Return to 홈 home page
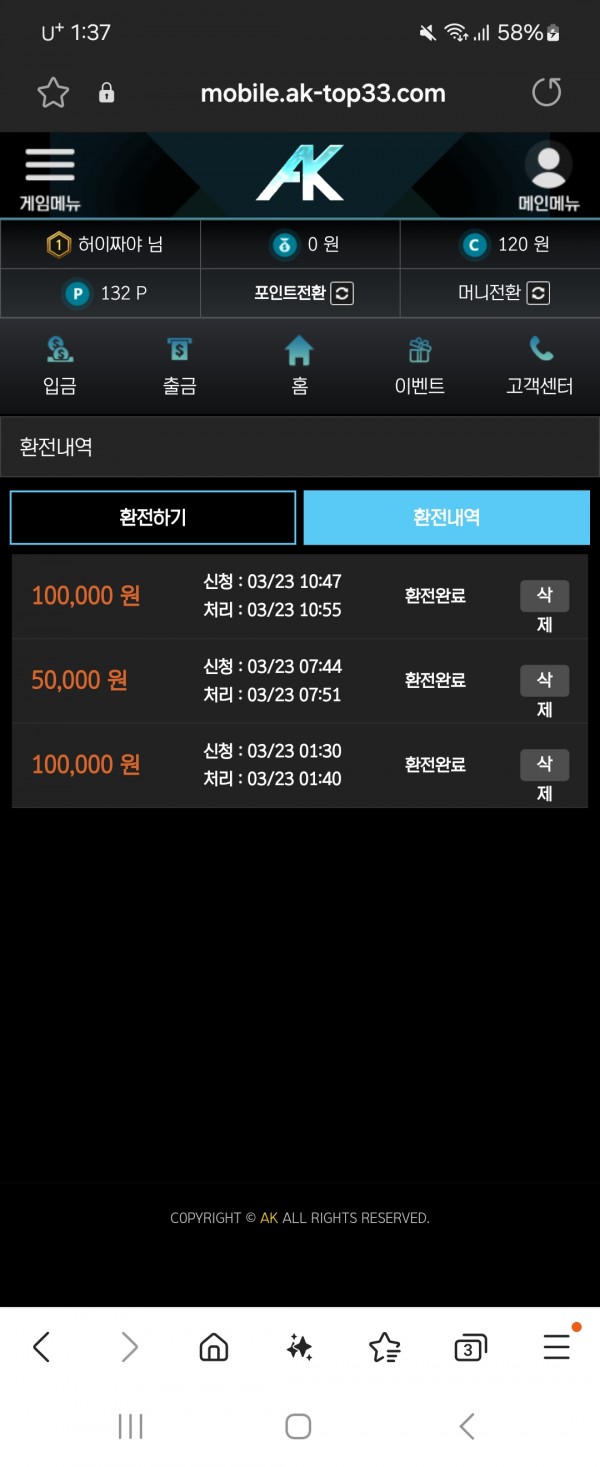 click(x=299, y=366)
